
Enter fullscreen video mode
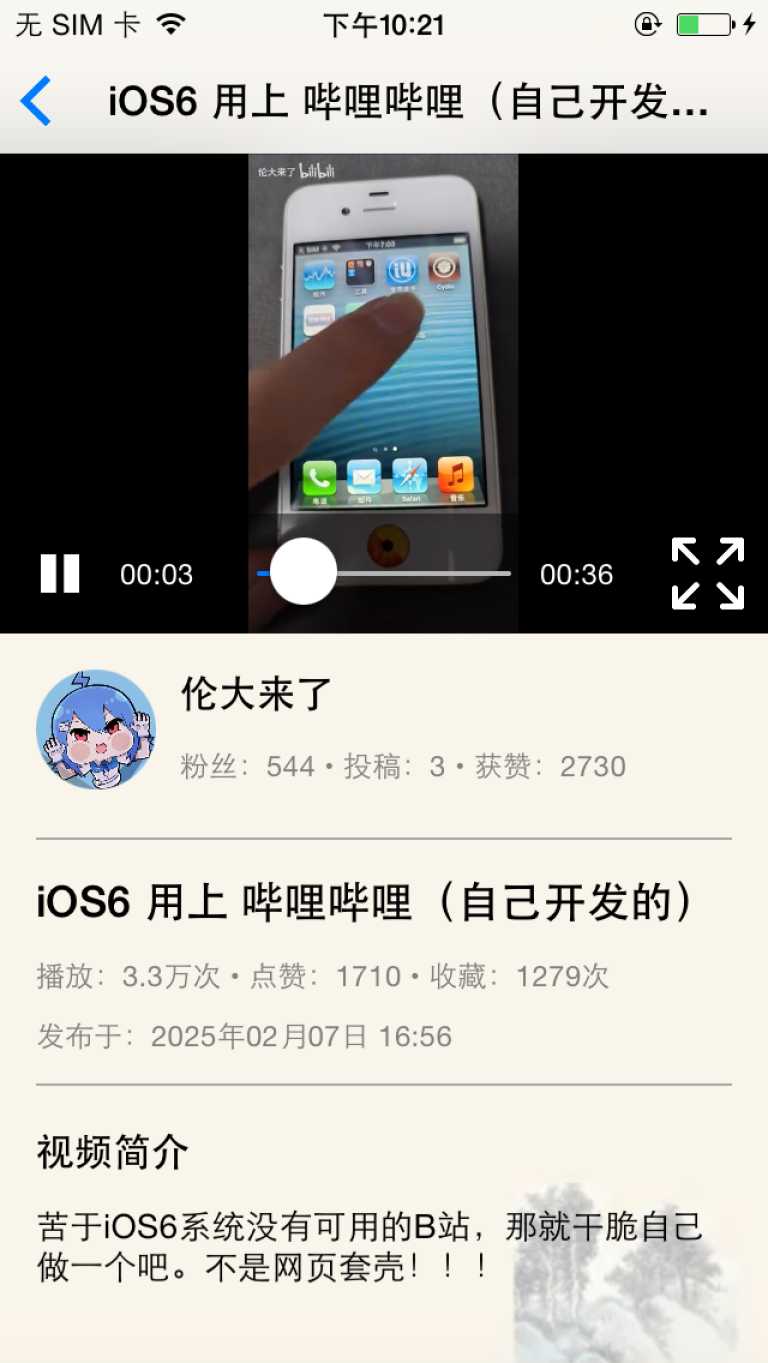708,573
